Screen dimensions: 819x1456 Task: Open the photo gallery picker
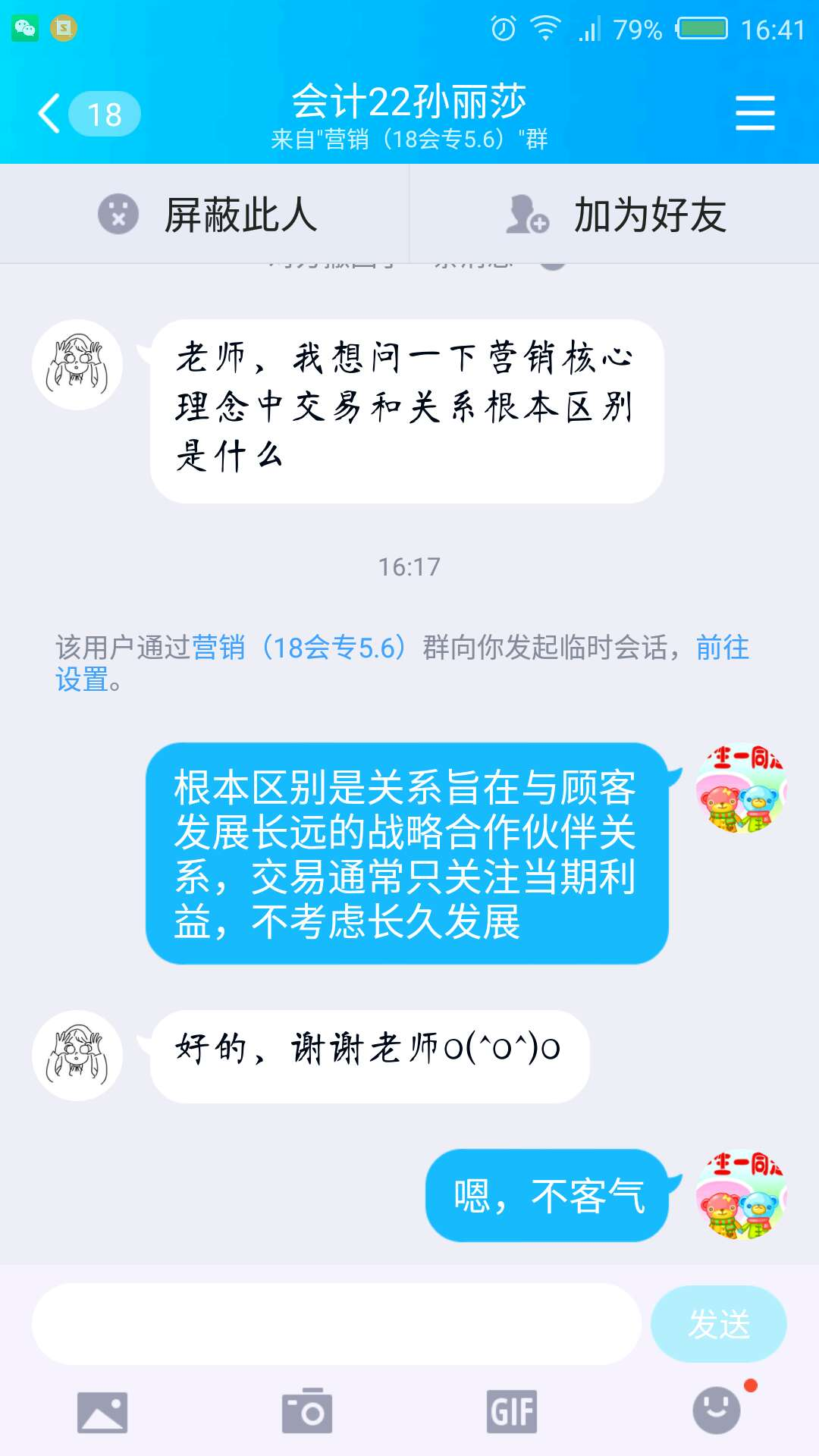[102, 1412]
